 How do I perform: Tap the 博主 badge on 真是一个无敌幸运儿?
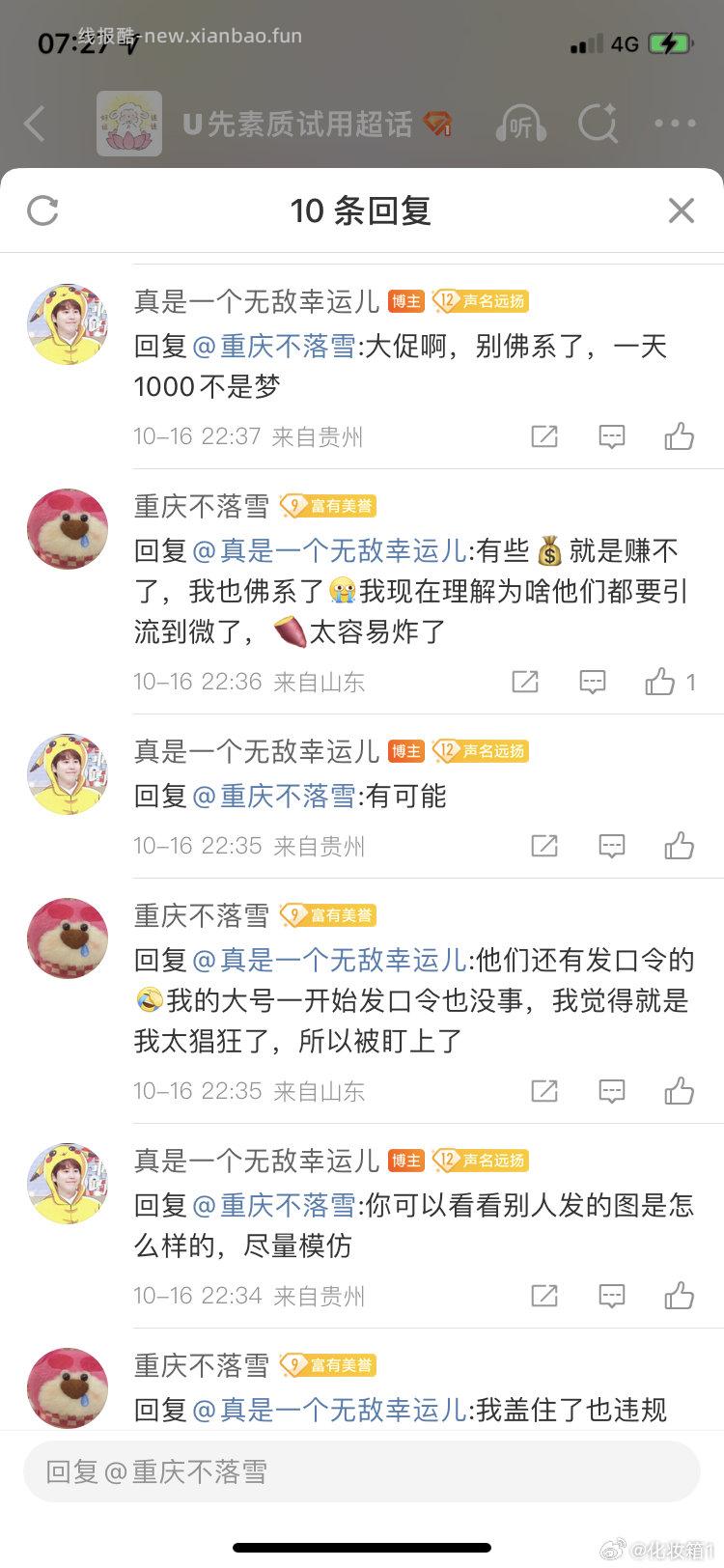(x=405, y=301)
